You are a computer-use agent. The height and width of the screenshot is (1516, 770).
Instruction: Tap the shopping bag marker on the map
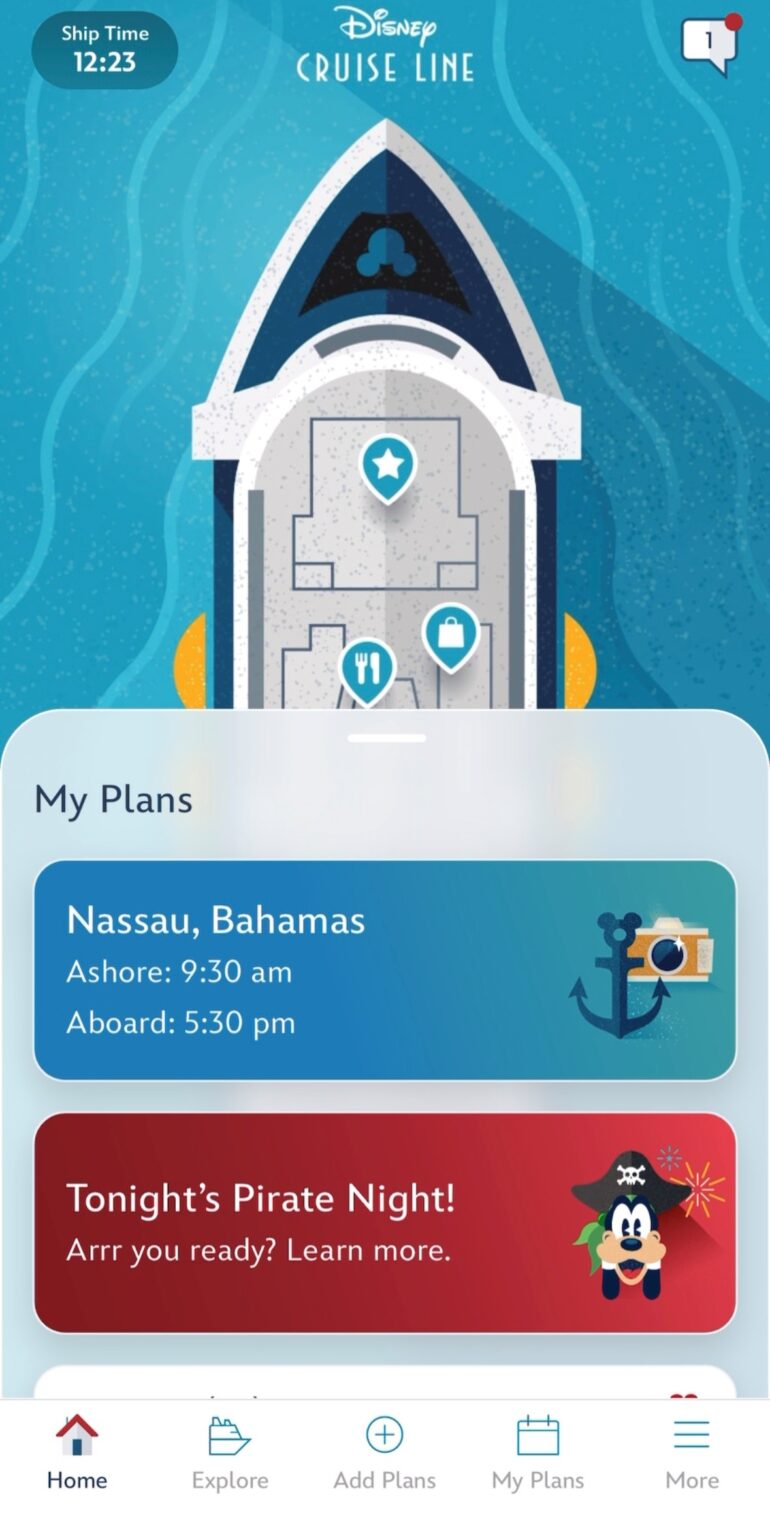click(450, 634)
